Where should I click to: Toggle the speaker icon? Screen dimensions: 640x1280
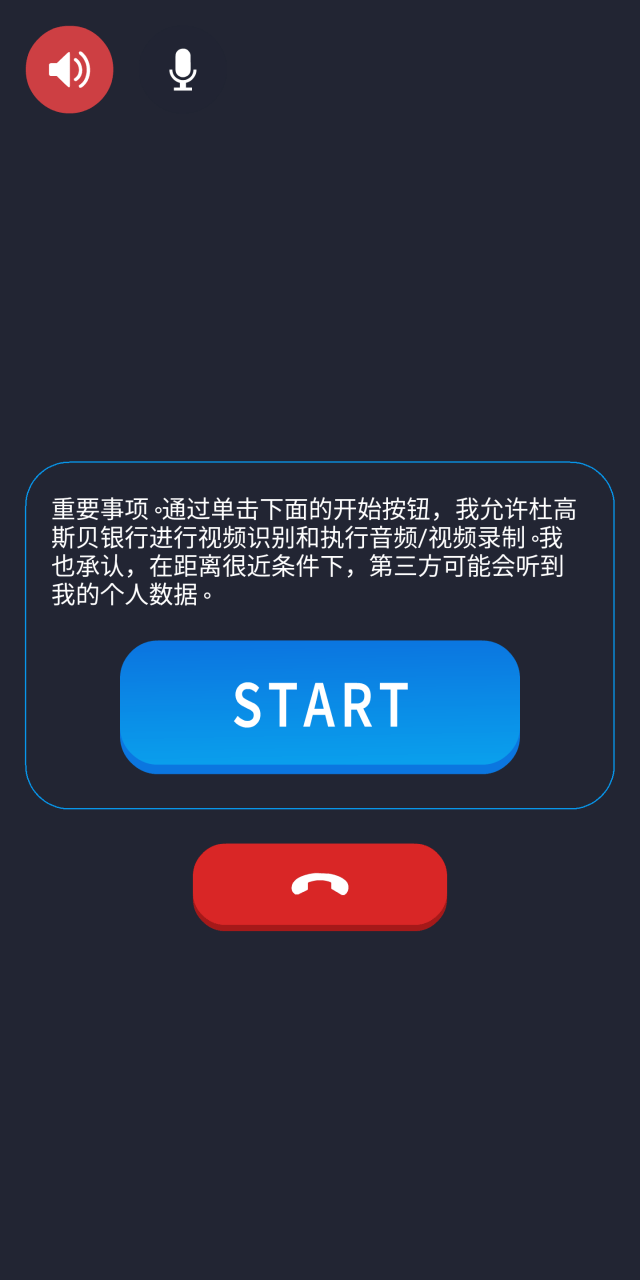click(x=69, y=69)
